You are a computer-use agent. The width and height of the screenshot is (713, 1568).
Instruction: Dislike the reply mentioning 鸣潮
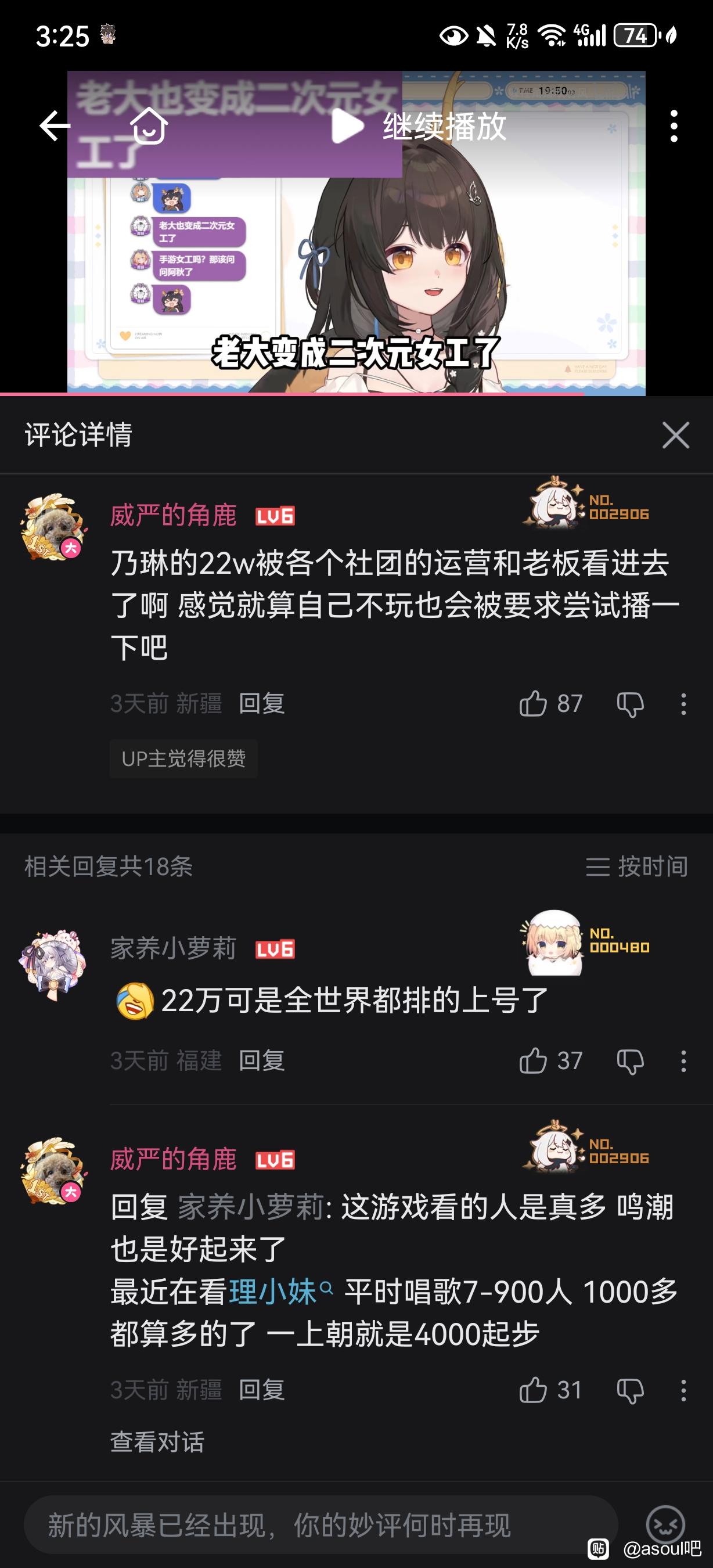tap(631, 1391)
